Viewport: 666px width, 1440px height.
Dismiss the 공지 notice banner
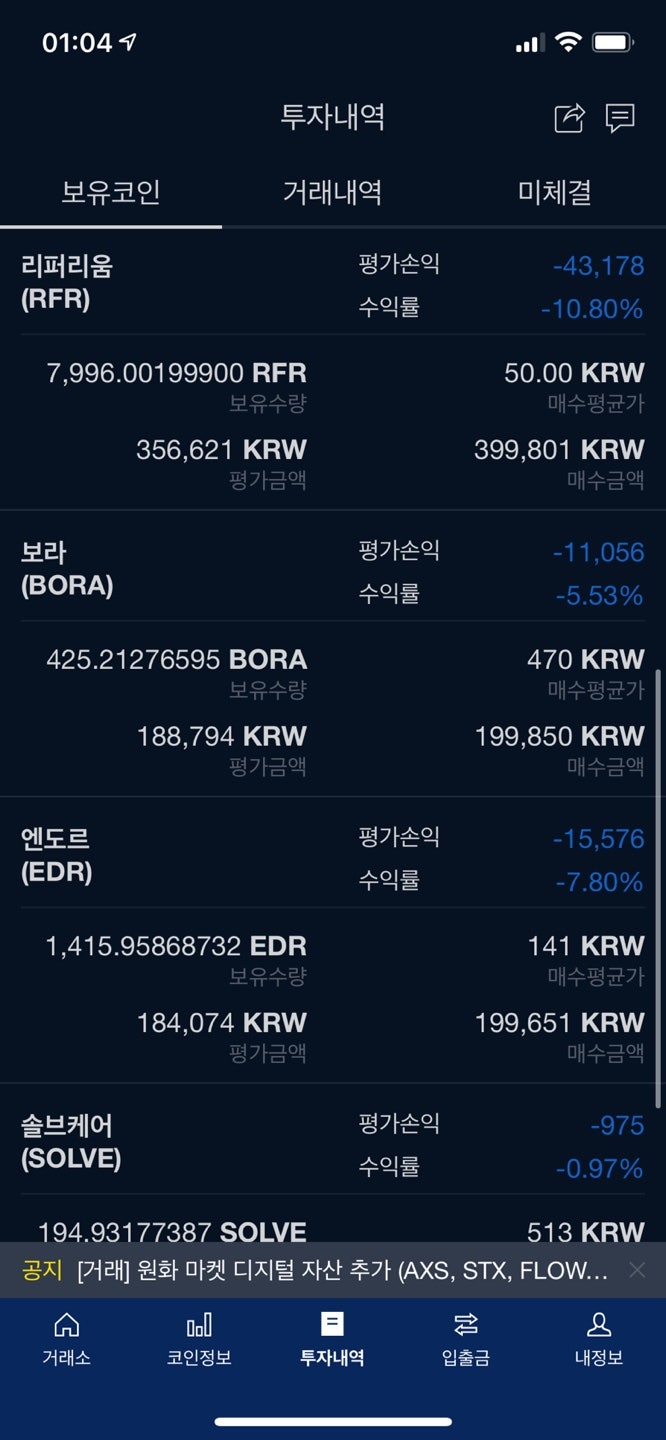click(637, 1270)
